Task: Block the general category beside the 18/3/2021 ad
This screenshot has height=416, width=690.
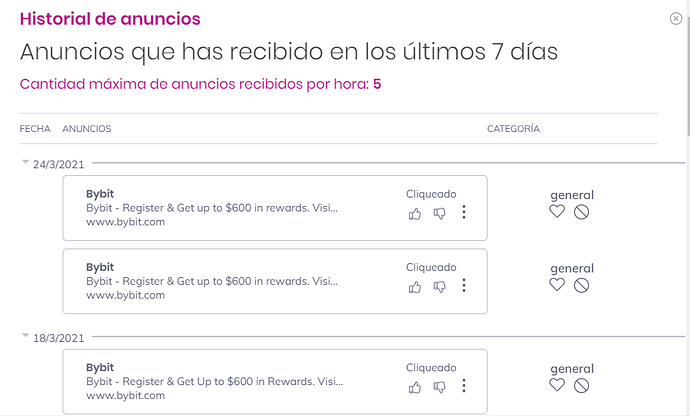Action: tap(582, 386)
